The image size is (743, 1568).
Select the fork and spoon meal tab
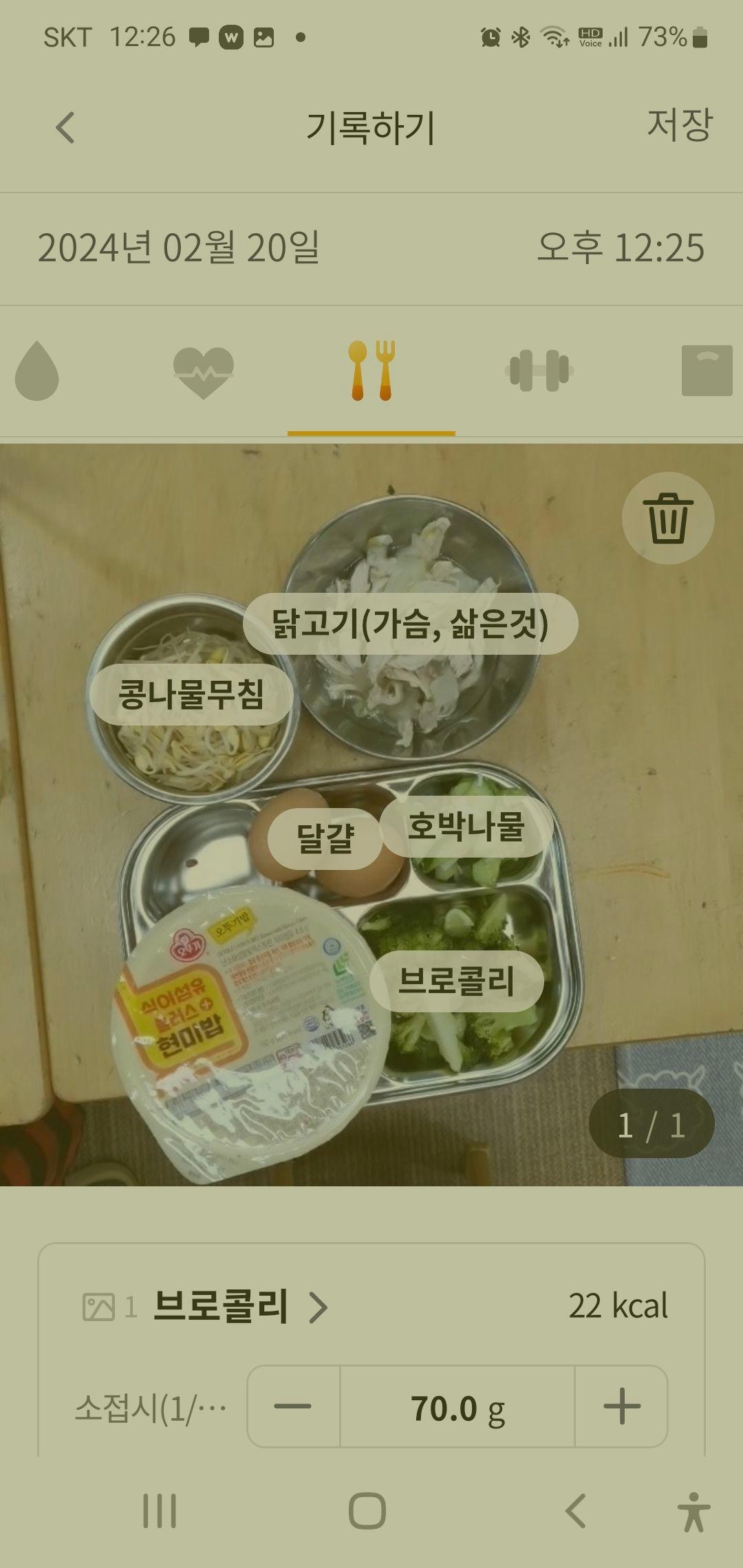[x=371, y=371]
